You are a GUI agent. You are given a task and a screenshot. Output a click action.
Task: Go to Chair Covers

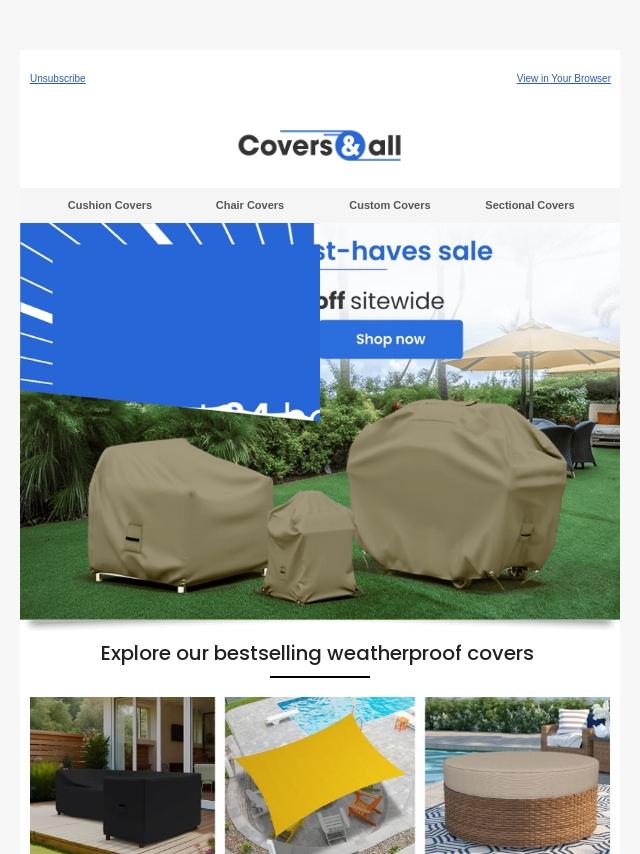pos(250,205)
